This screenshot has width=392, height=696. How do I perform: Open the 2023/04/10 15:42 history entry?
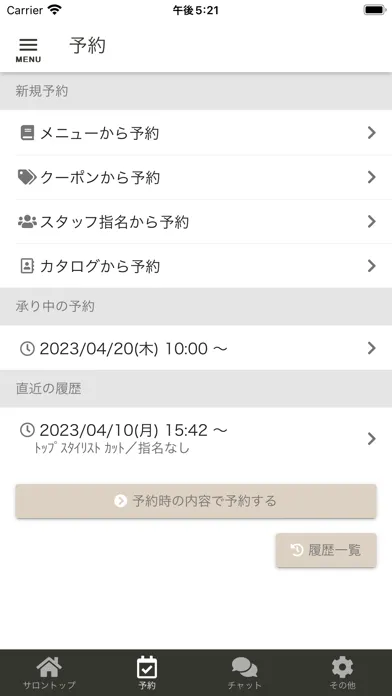(x=196, y=439)
